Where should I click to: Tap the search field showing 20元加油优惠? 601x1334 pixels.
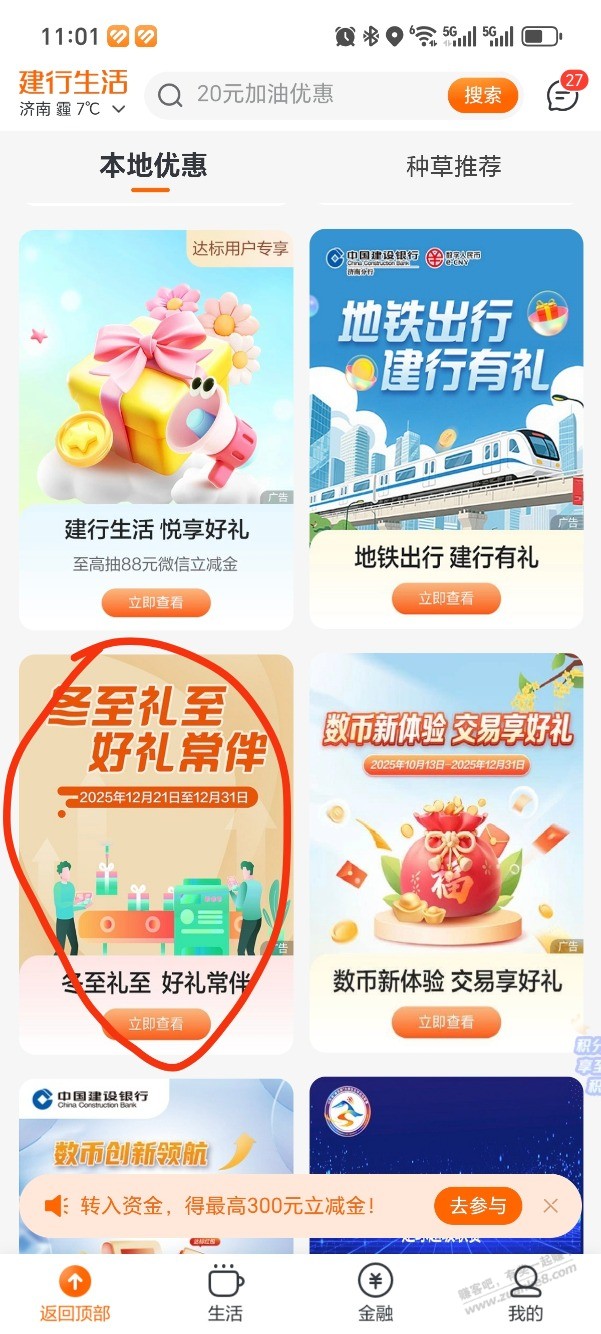[300, 95]
